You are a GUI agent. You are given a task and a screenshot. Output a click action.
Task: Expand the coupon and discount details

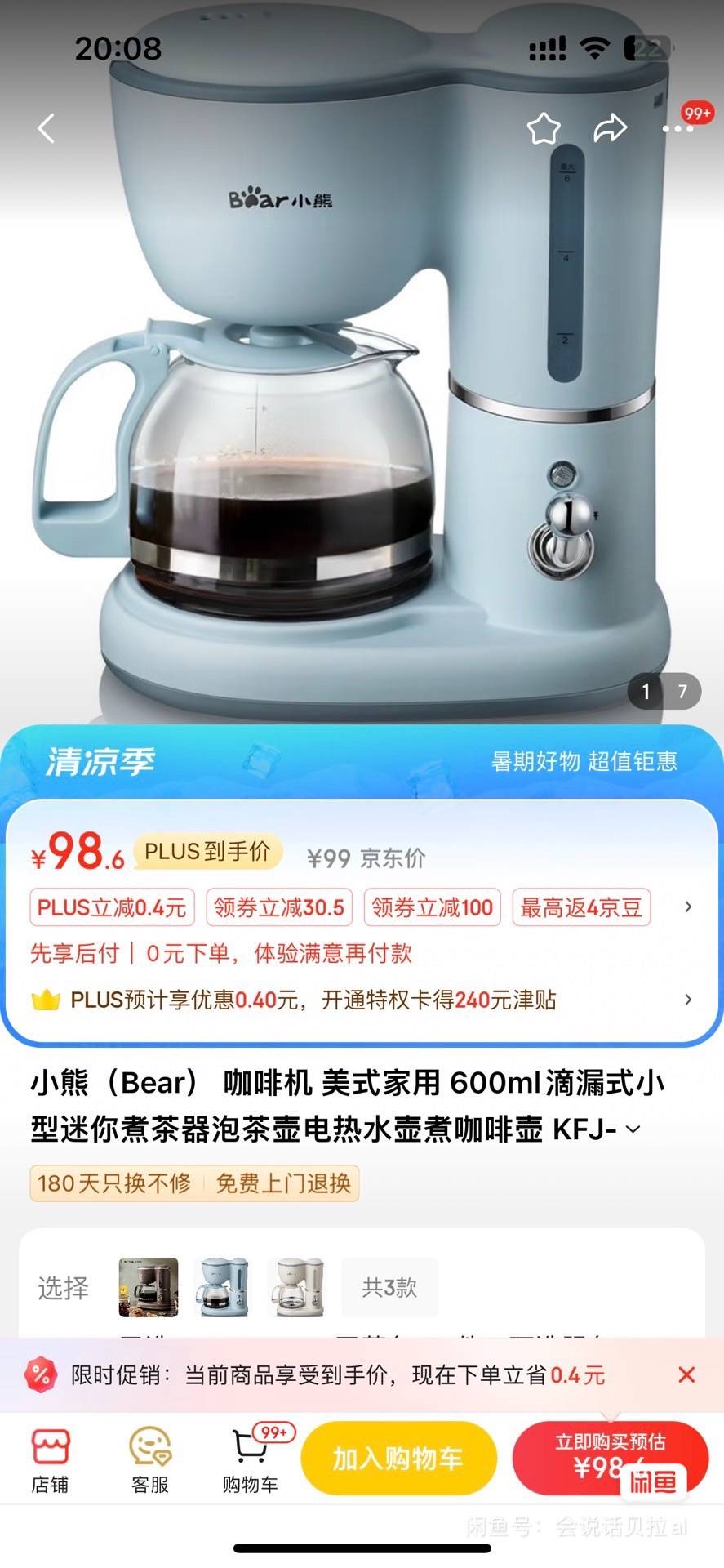[688, 906]
